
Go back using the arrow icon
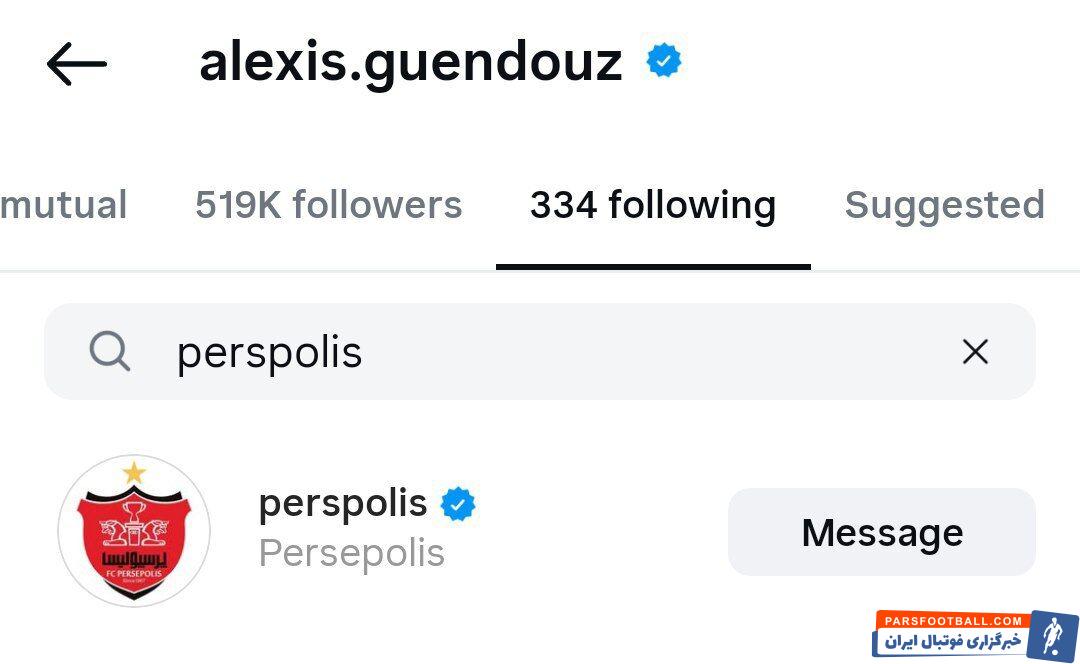[76, 65]
